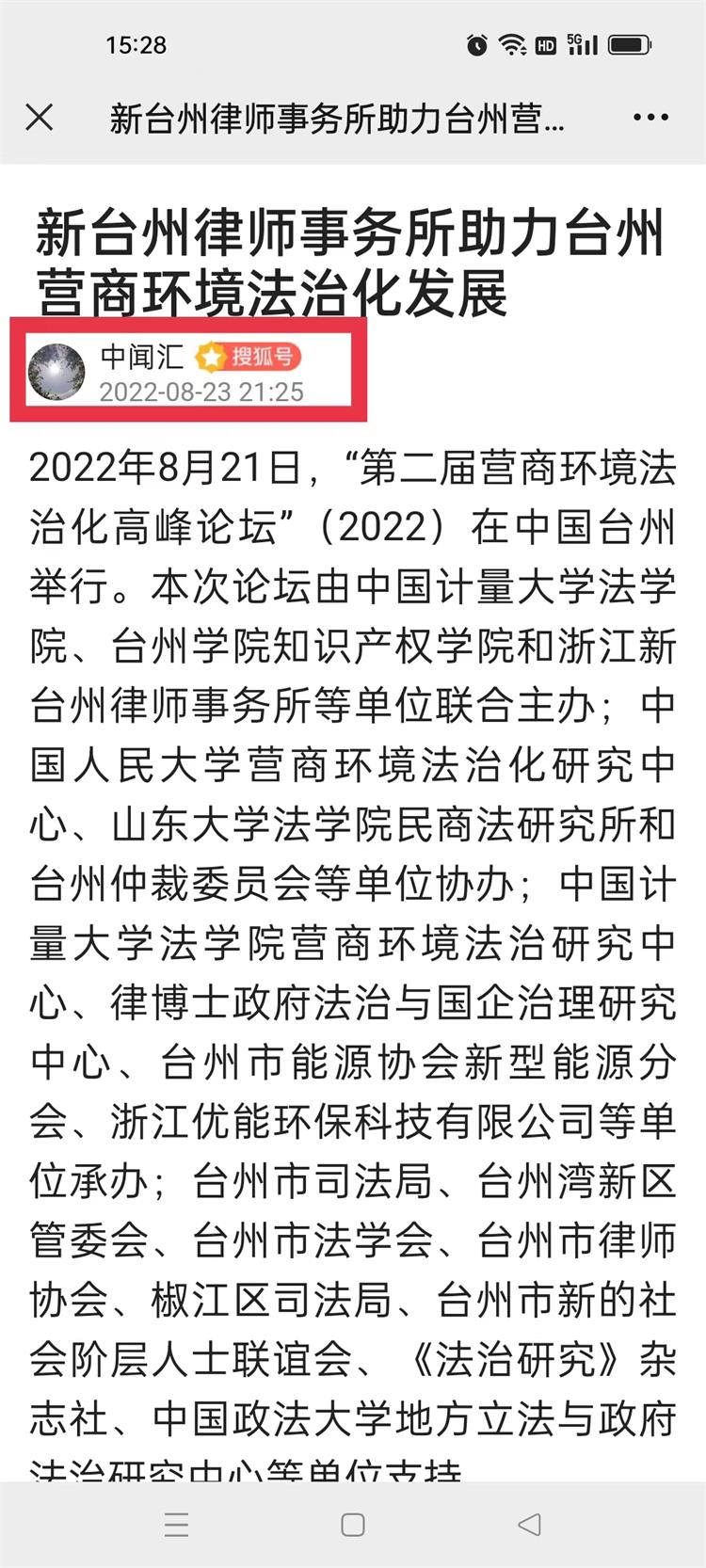Viewport: 706px width, 1568px height.
Task: Open the three-dot overflow menu
Action: pos(650,118)
